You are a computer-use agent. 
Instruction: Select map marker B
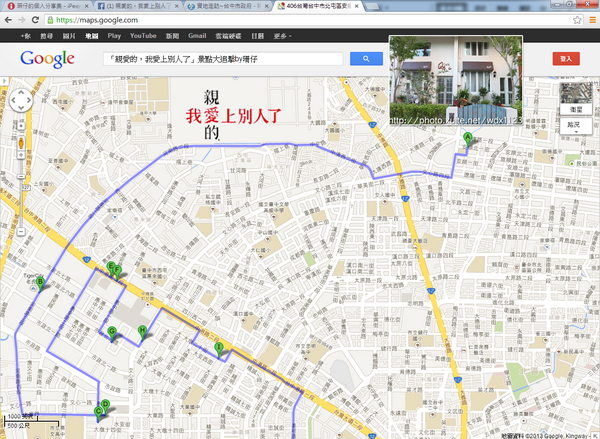[x=40, y=284]
